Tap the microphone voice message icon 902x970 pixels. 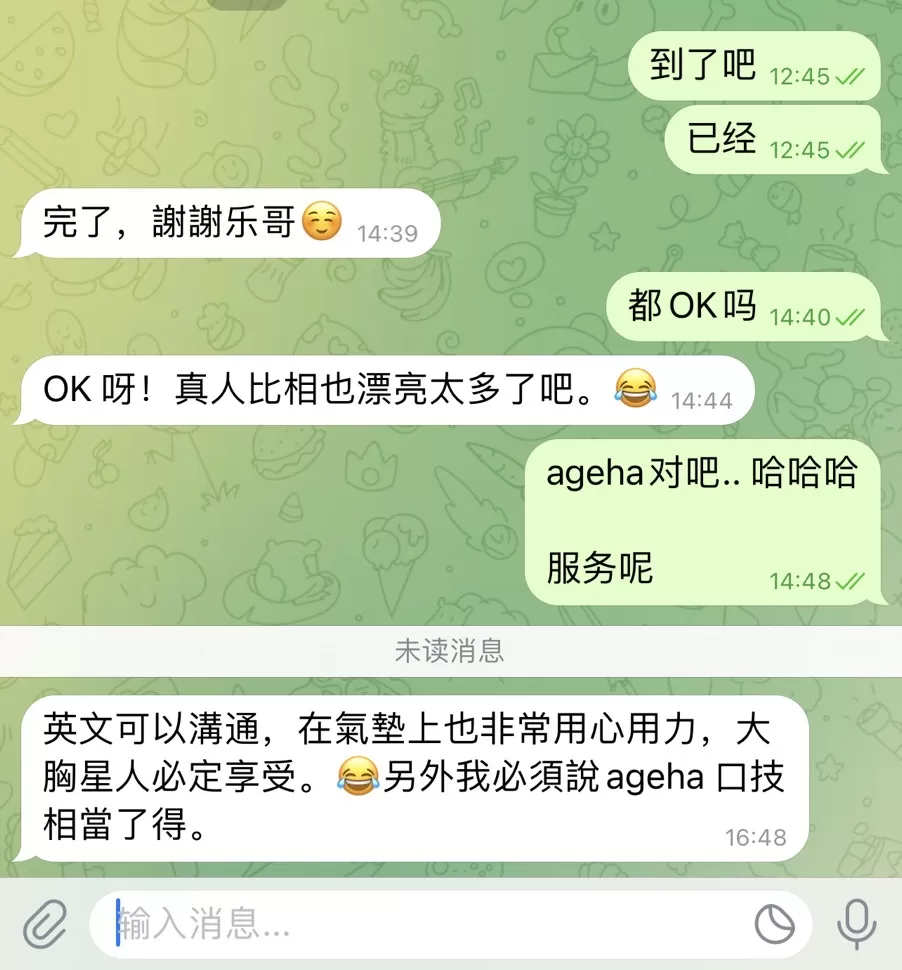coord(856,924)
